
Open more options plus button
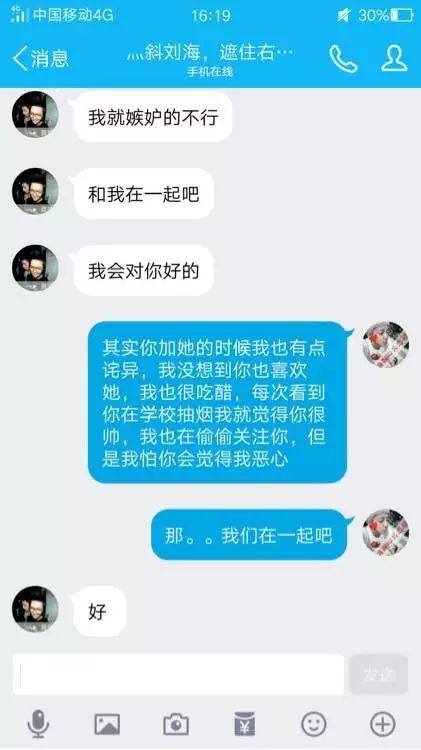click(x=383, y=724)
